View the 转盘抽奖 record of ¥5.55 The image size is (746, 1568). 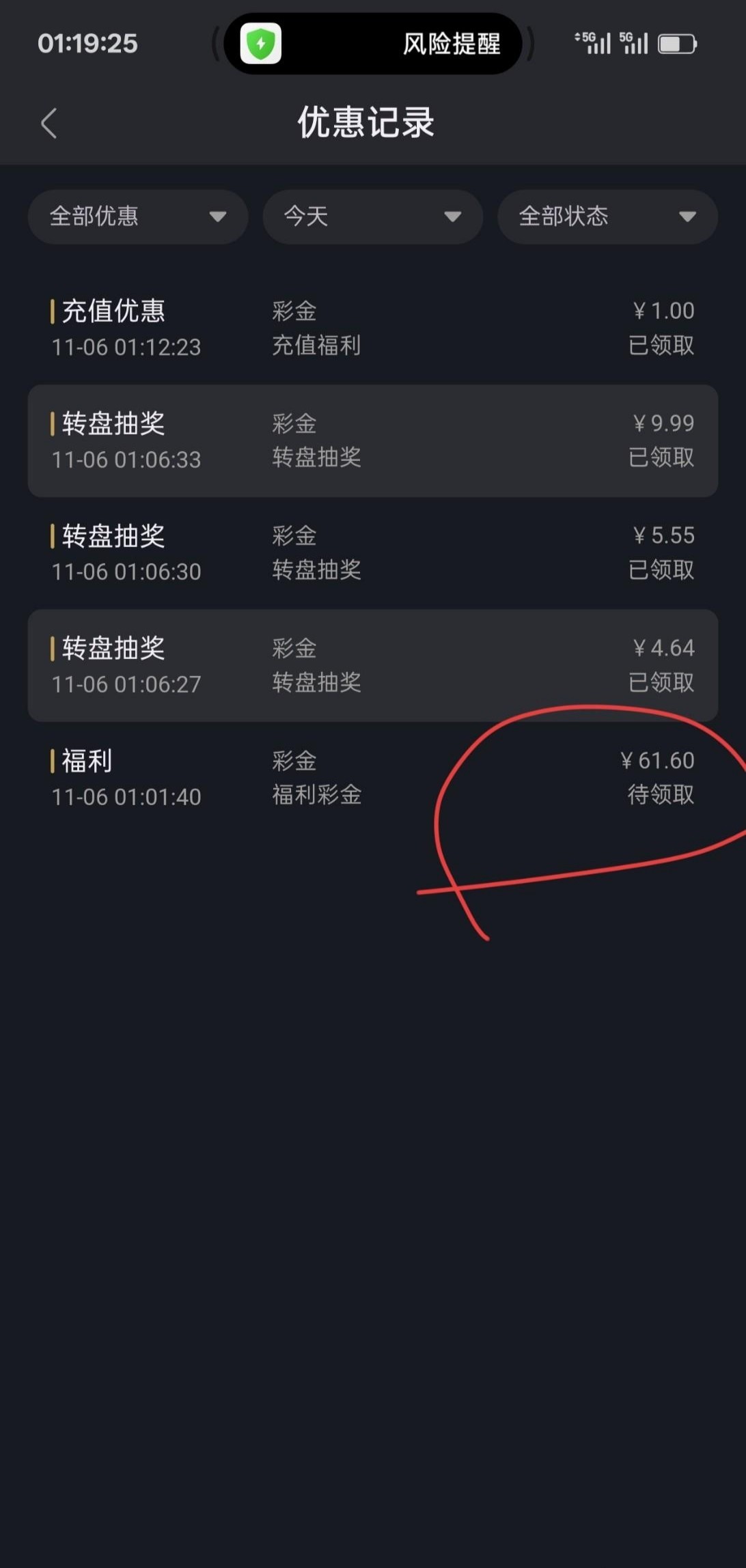(372, 552)
